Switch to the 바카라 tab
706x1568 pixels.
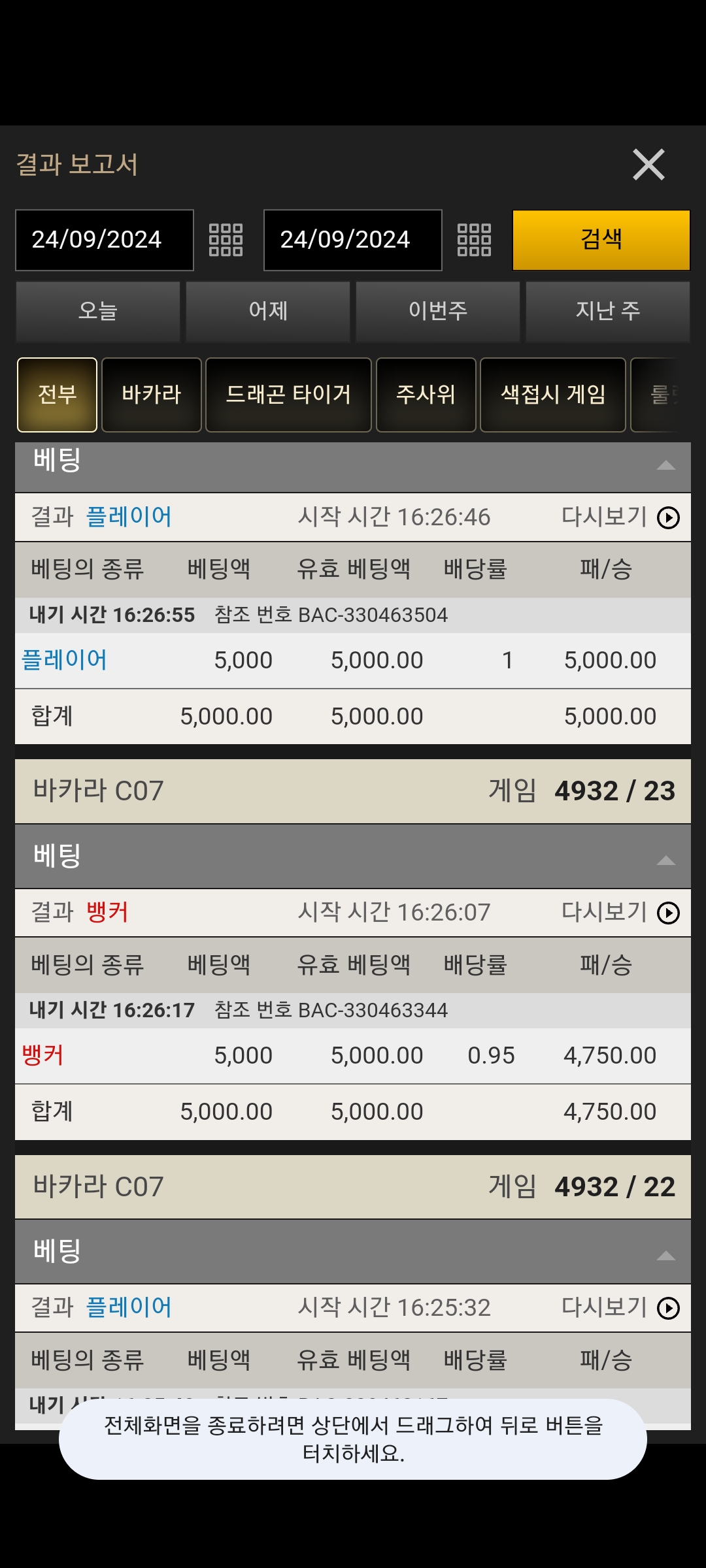pos(151,395)
